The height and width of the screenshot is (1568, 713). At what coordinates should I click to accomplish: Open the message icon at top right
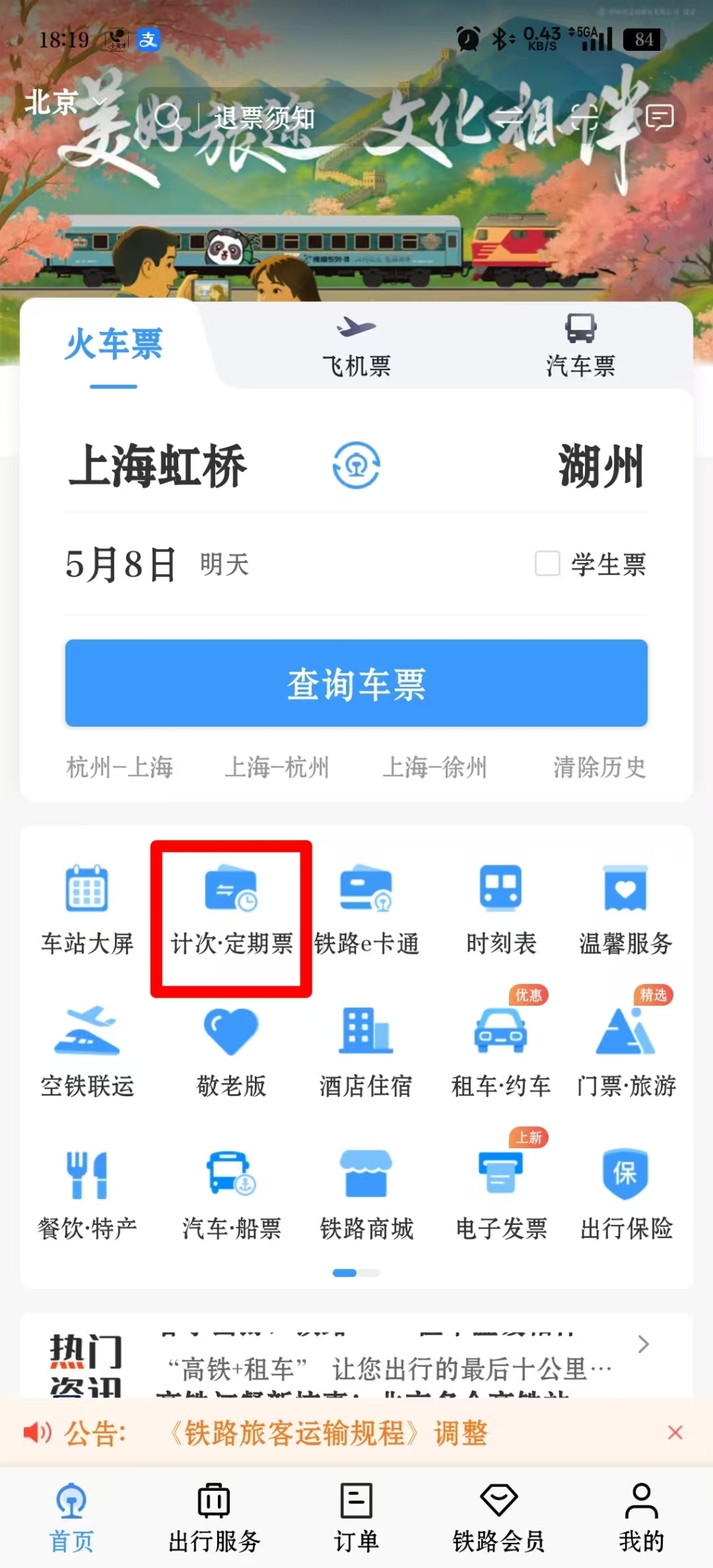coord(659,117)
